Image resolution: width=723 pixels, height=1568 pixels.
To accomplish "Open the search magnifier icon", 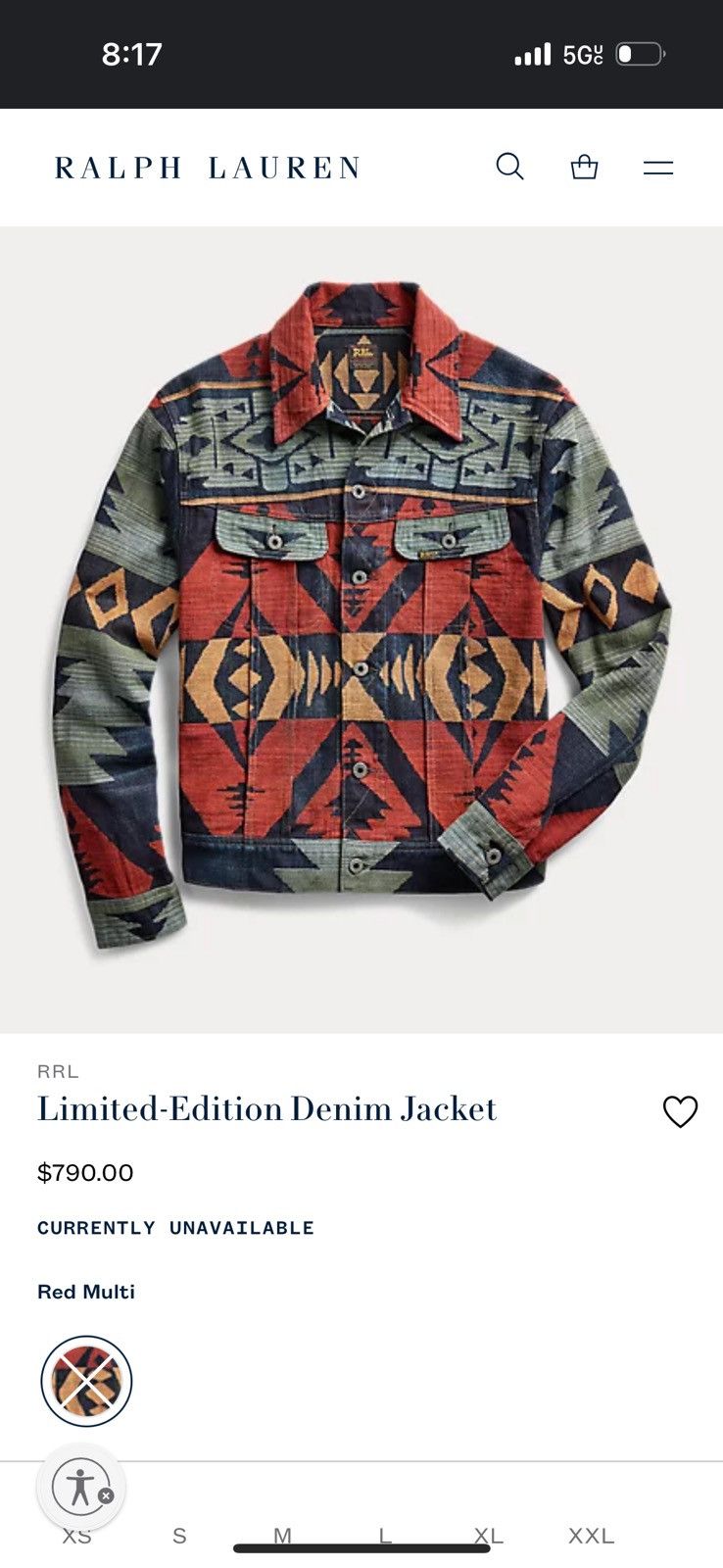I will click(509, 167).
